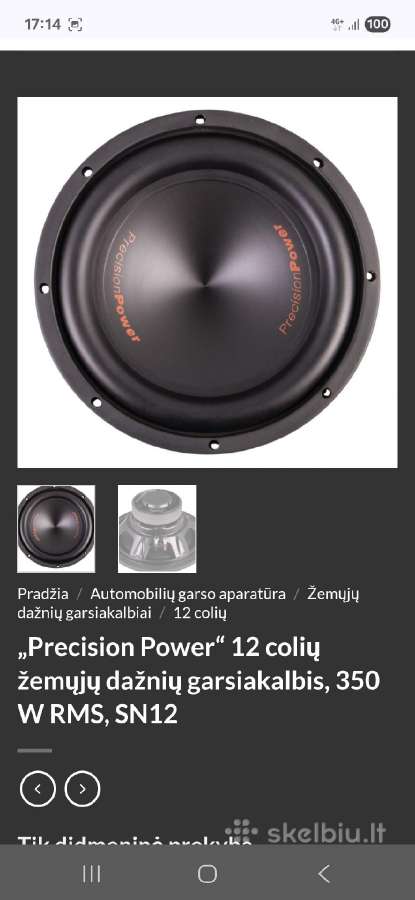Go to the previous product arrow

point(38,789)
